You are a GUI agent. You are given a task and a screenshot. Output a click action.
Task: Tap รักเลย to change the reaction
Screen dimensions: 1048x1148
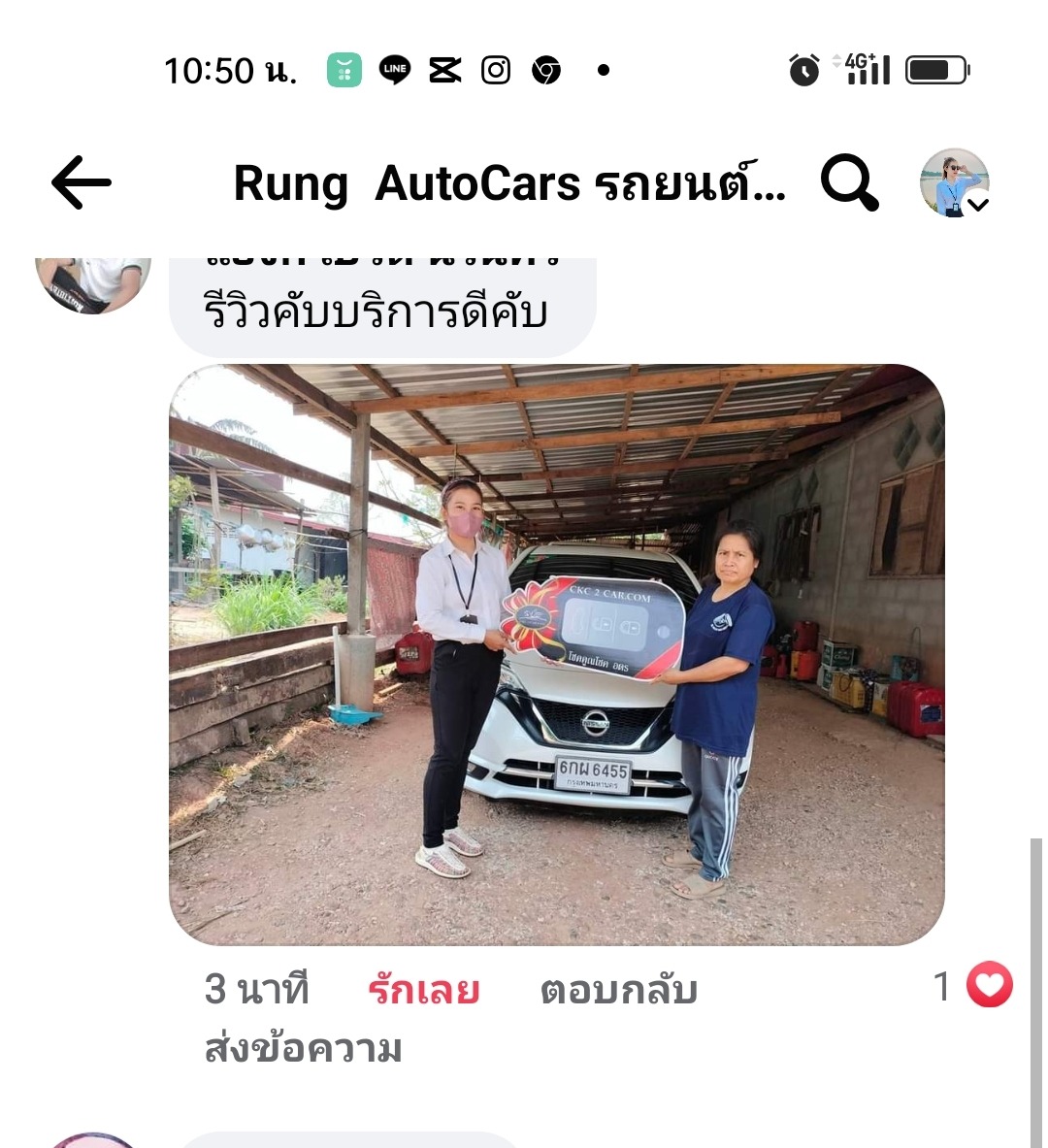pyautogui.click(x=424, y=990)
